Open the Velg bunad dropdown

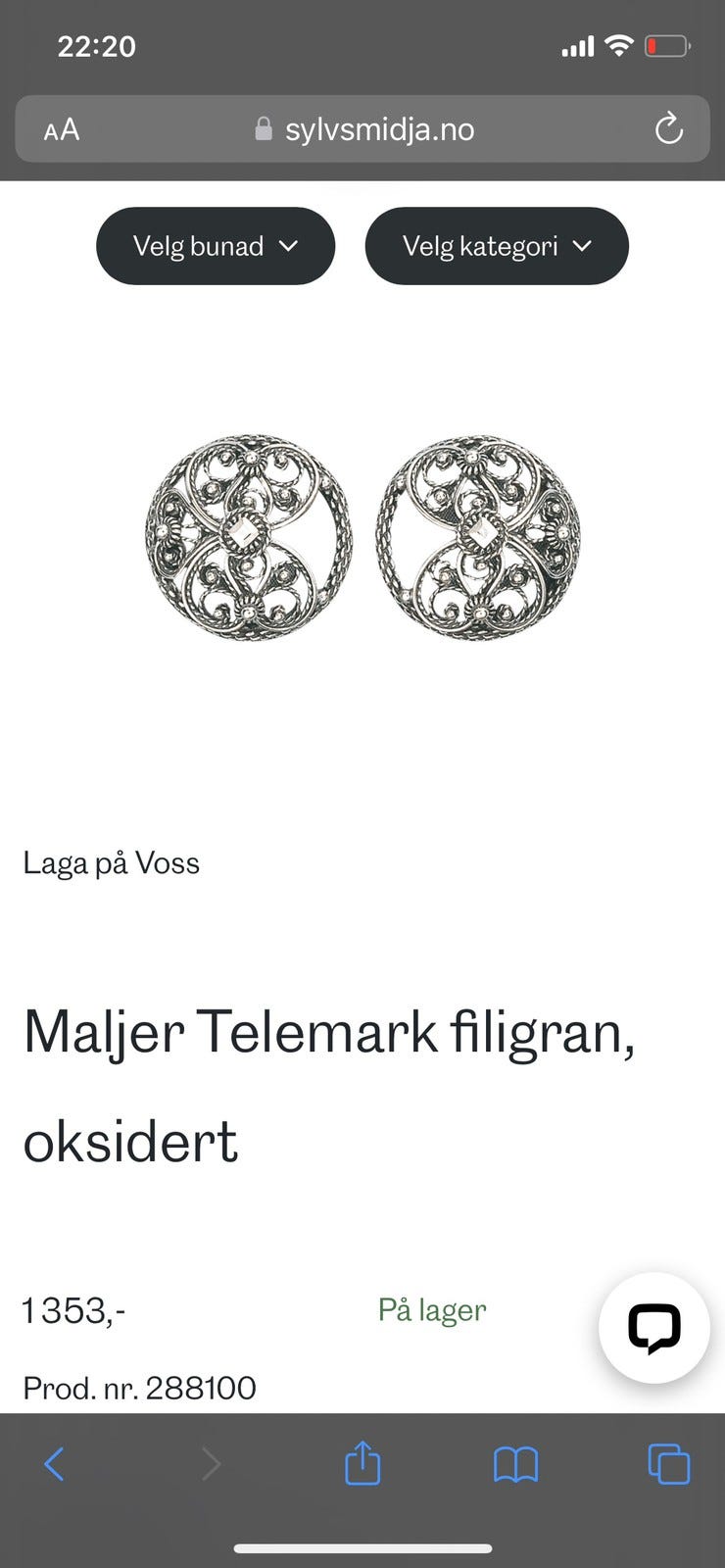215,246
